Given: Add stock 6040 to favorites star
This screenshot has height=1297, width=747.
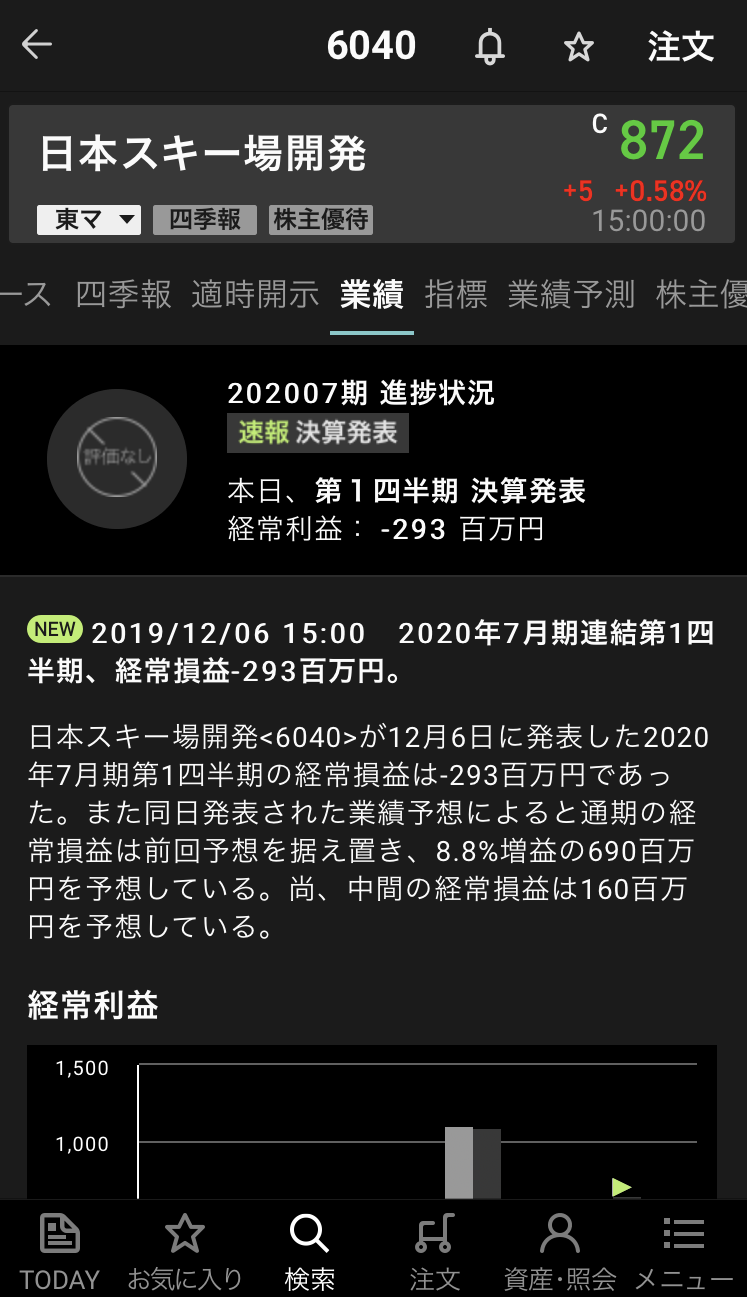Looking at the screenshot, I should point(579,46).
